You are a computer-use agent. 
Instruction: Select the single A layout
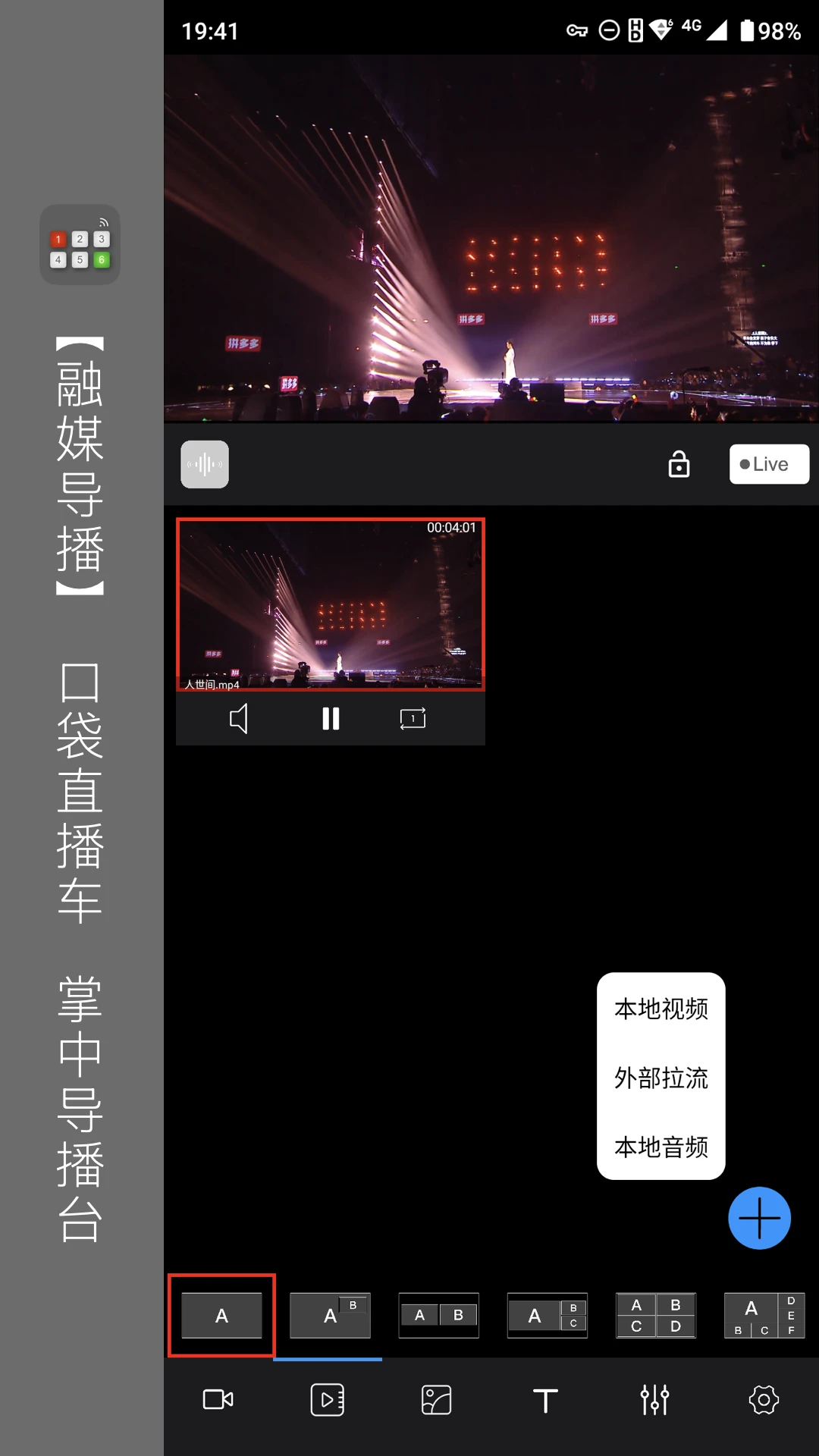221,1316
